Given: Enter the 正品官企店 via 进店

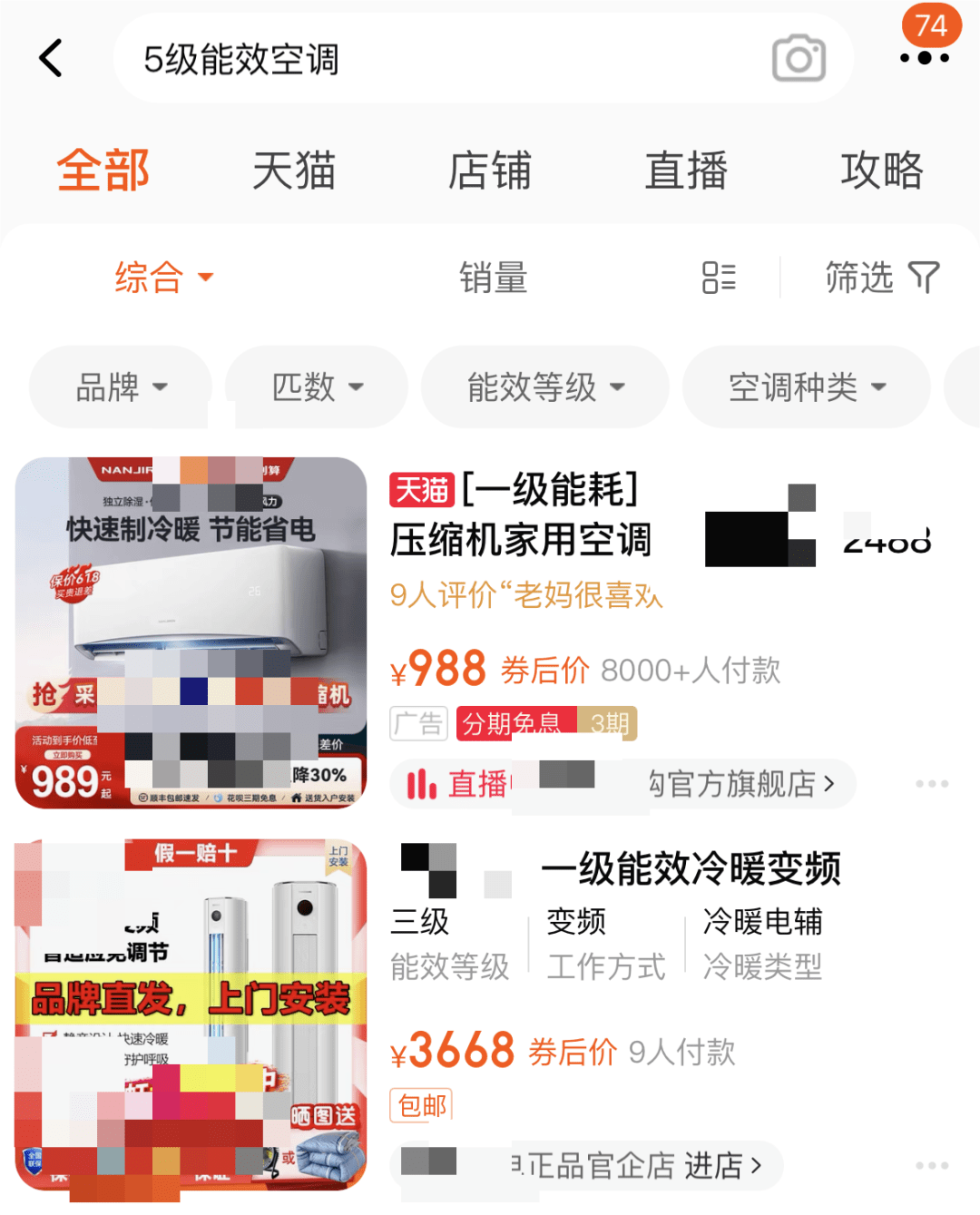Looking at the screenshot, I should point(721,1165).
